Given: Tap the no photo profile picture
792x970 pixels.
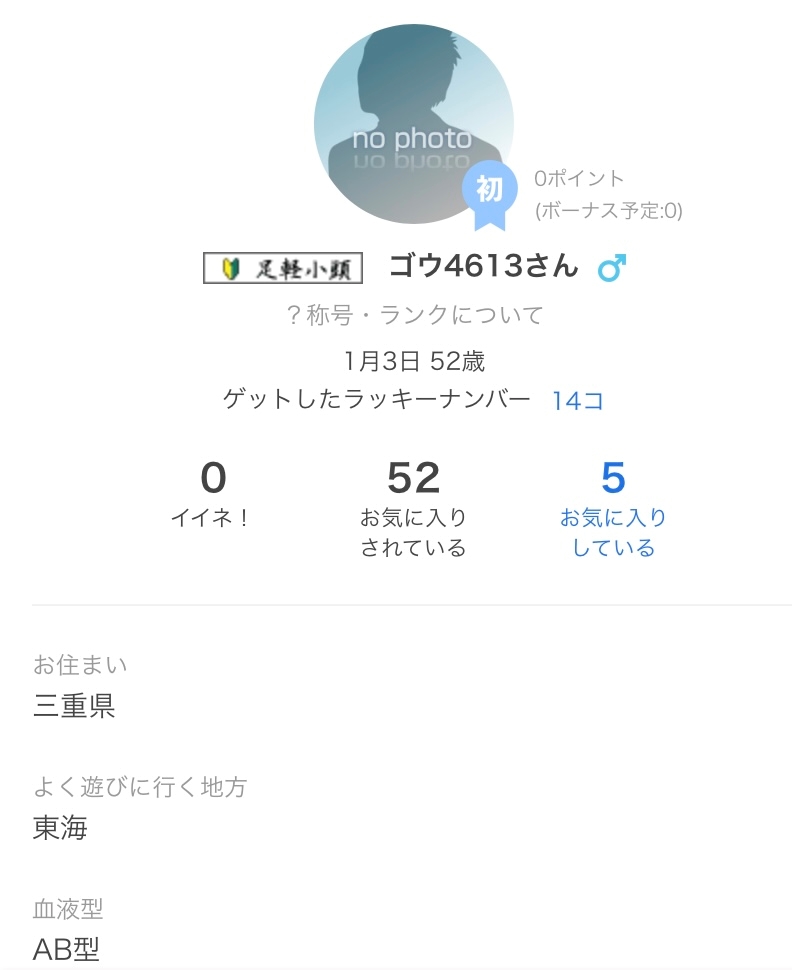Looking at the screenshot, I should (x=413, y=124).
